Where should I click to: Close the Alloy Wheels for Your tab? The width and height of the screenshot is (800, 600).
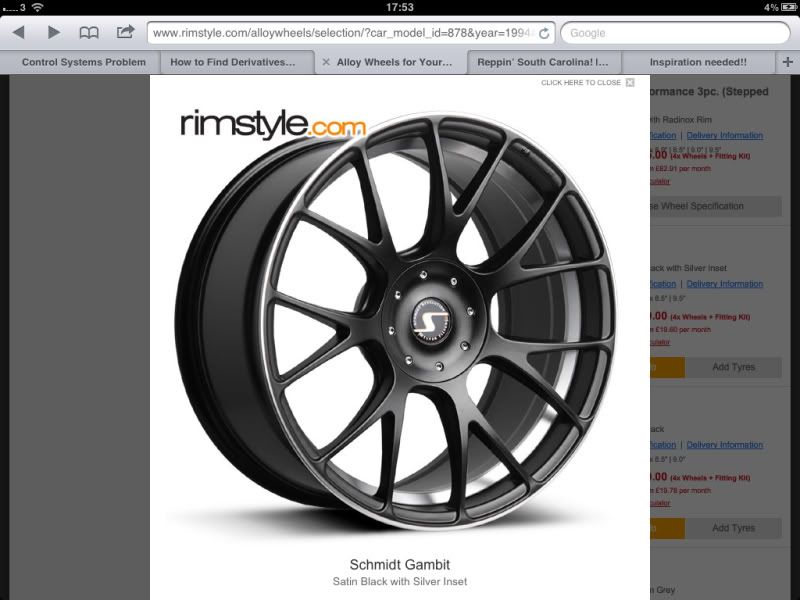[326, 62]
